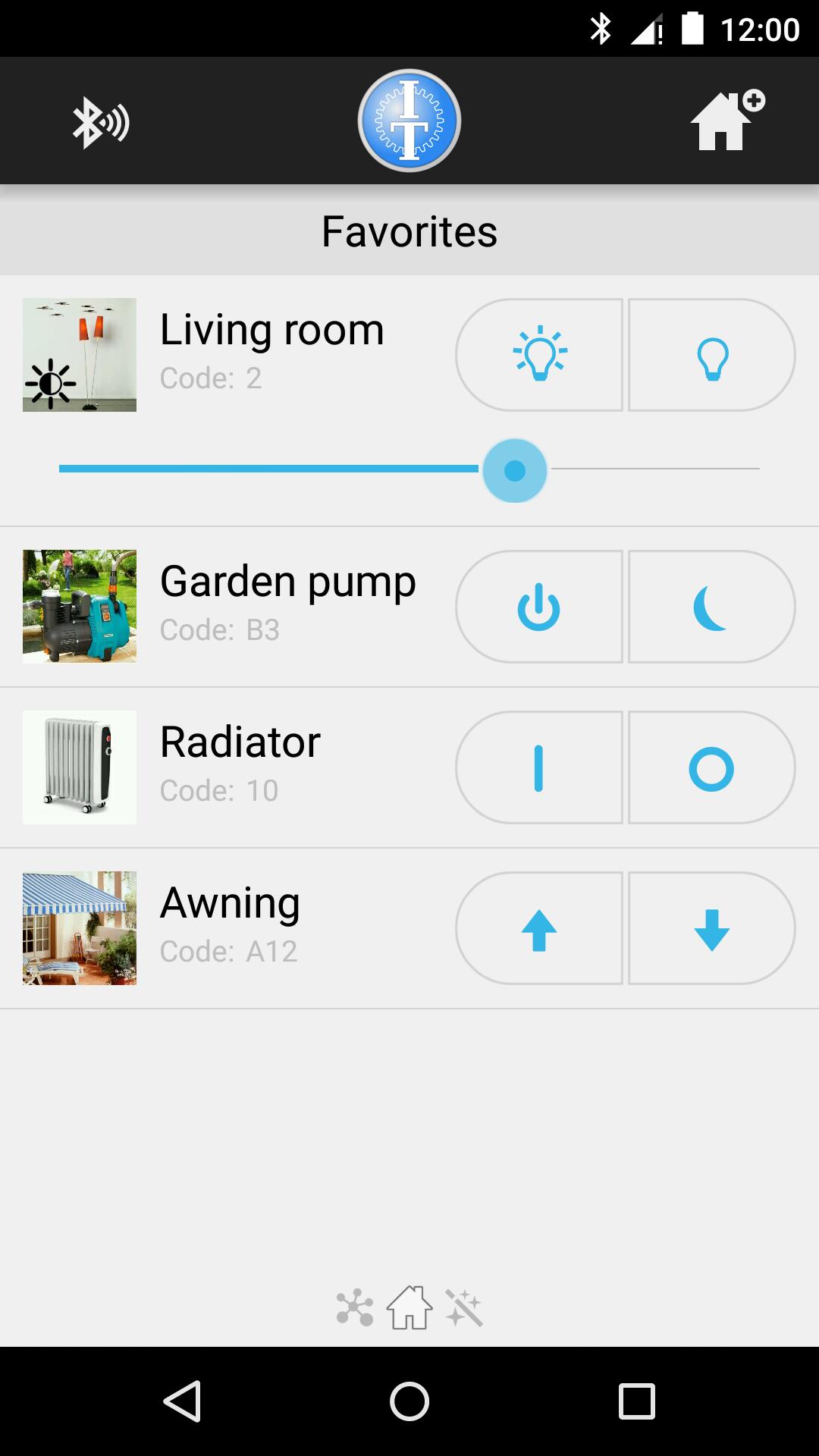This screenshot has height=1456, width=819.
Task: Switch to the house page indicator
Action: (x=409, y=1307)
